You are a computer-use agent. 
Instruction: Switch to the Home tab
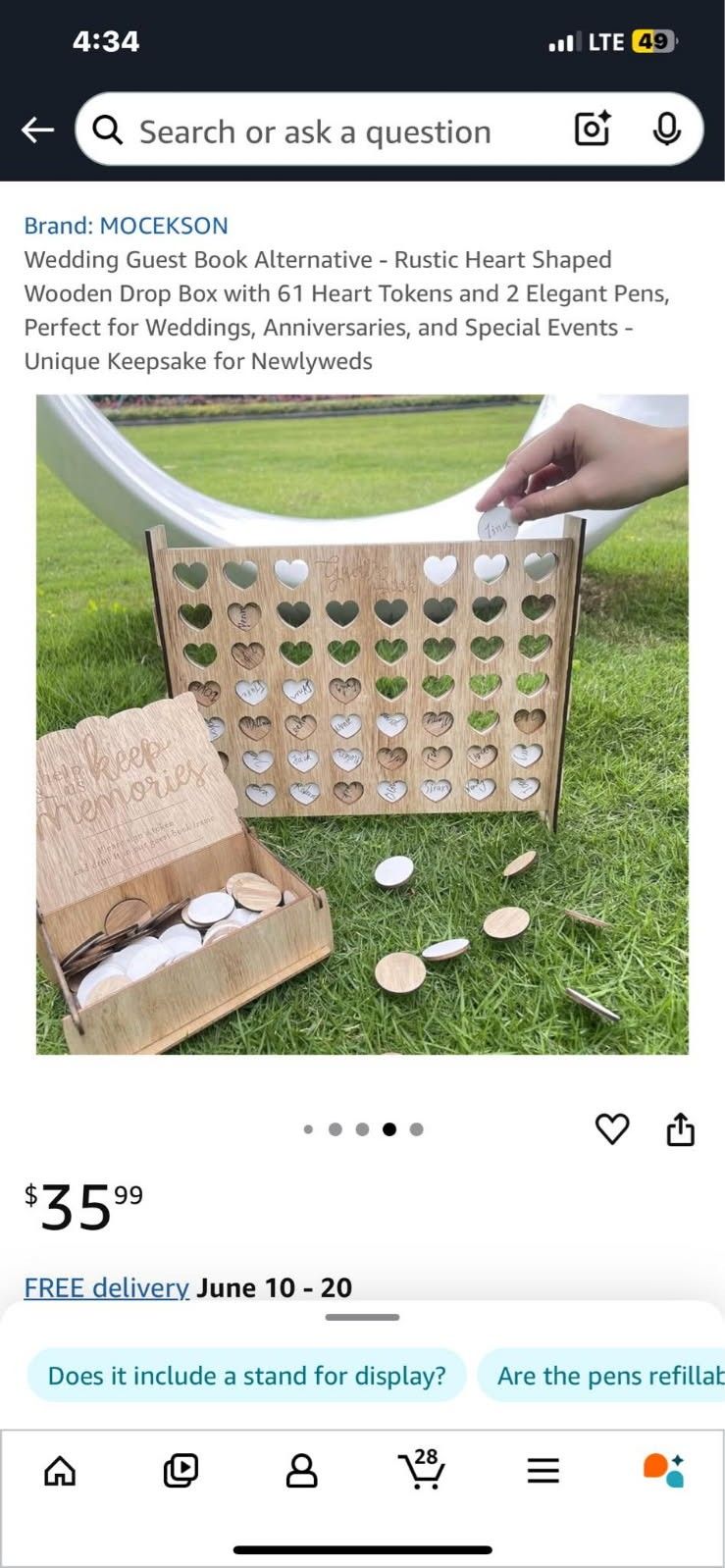(60, 1470)
